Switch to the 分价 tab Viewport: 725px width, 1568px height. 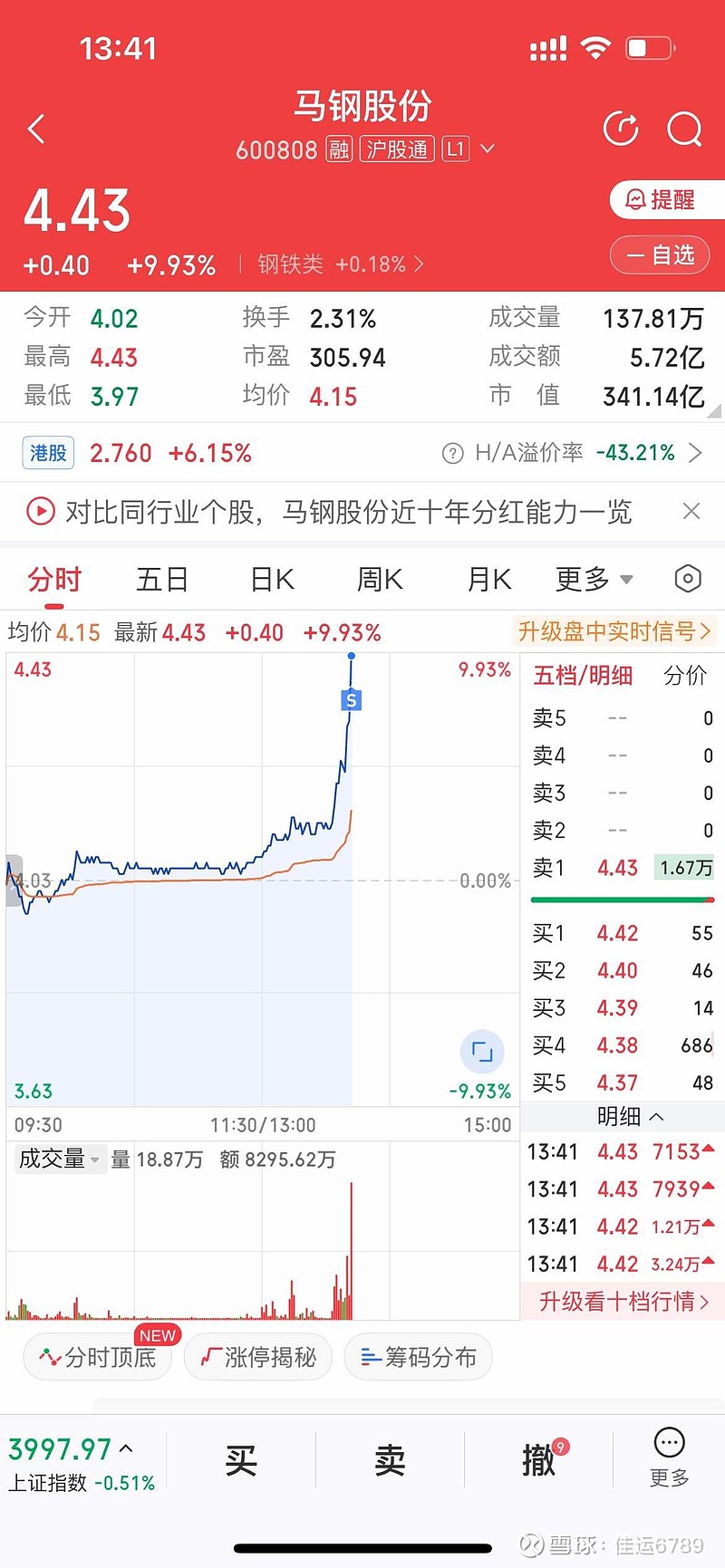686,675
